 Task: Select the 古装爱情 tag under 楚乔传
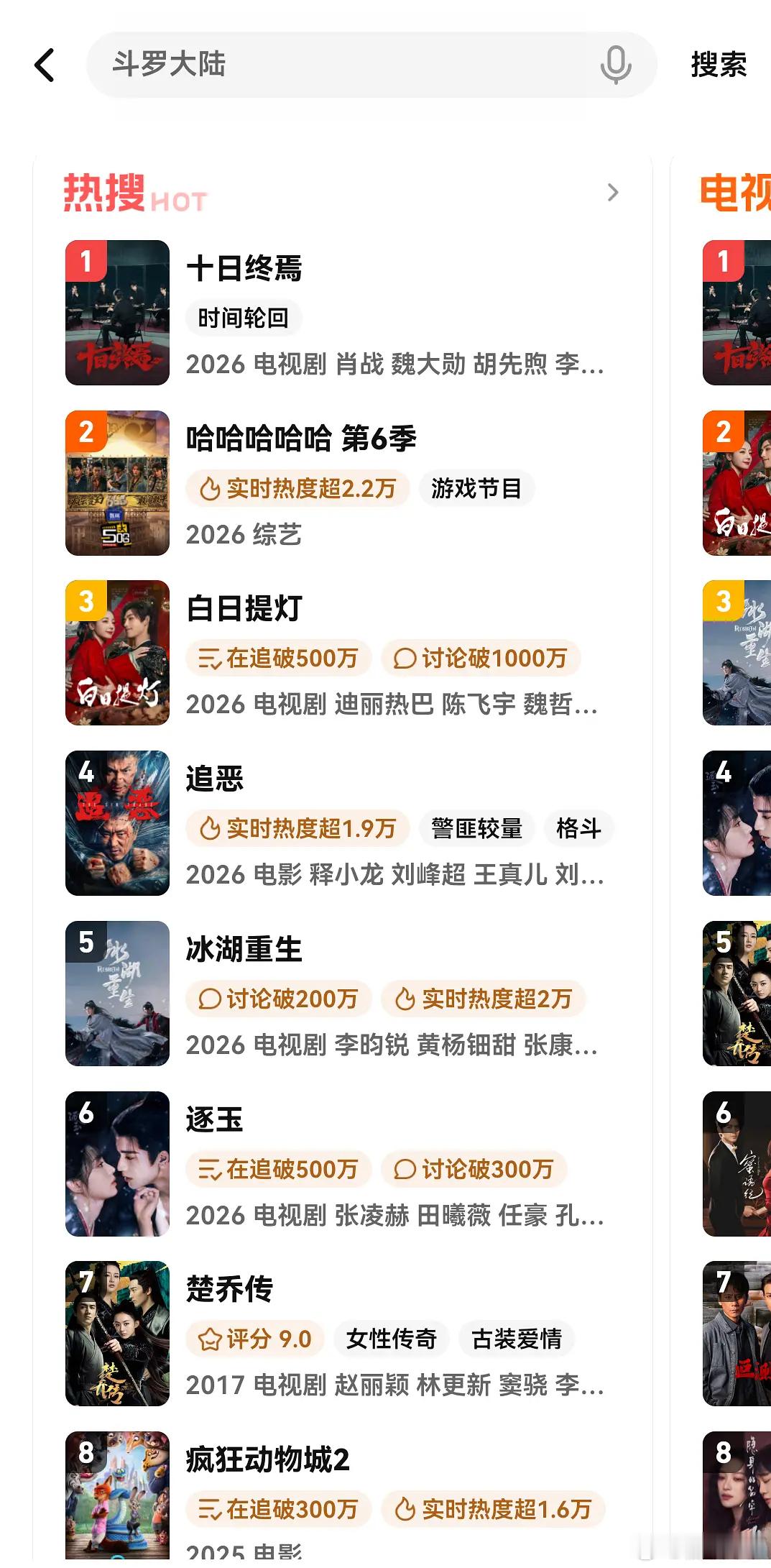517,1339
